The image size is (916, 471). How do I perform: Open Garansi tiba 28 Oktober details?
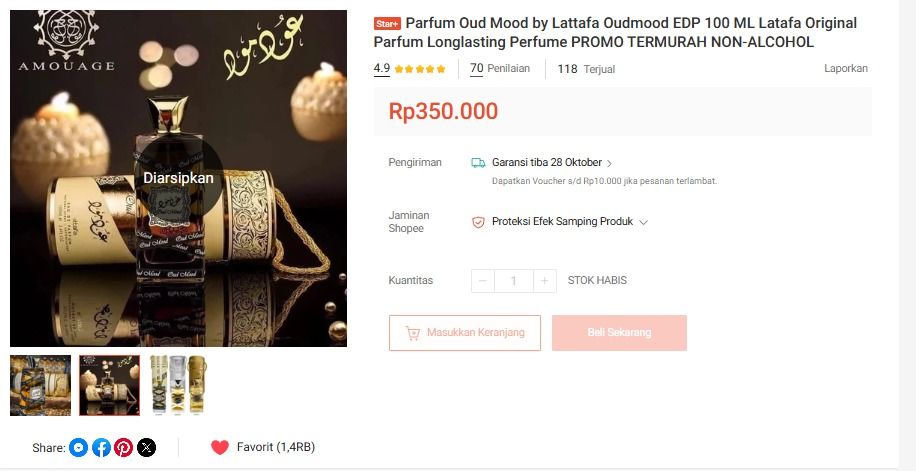pyautogui.click(x=547, y=162)
